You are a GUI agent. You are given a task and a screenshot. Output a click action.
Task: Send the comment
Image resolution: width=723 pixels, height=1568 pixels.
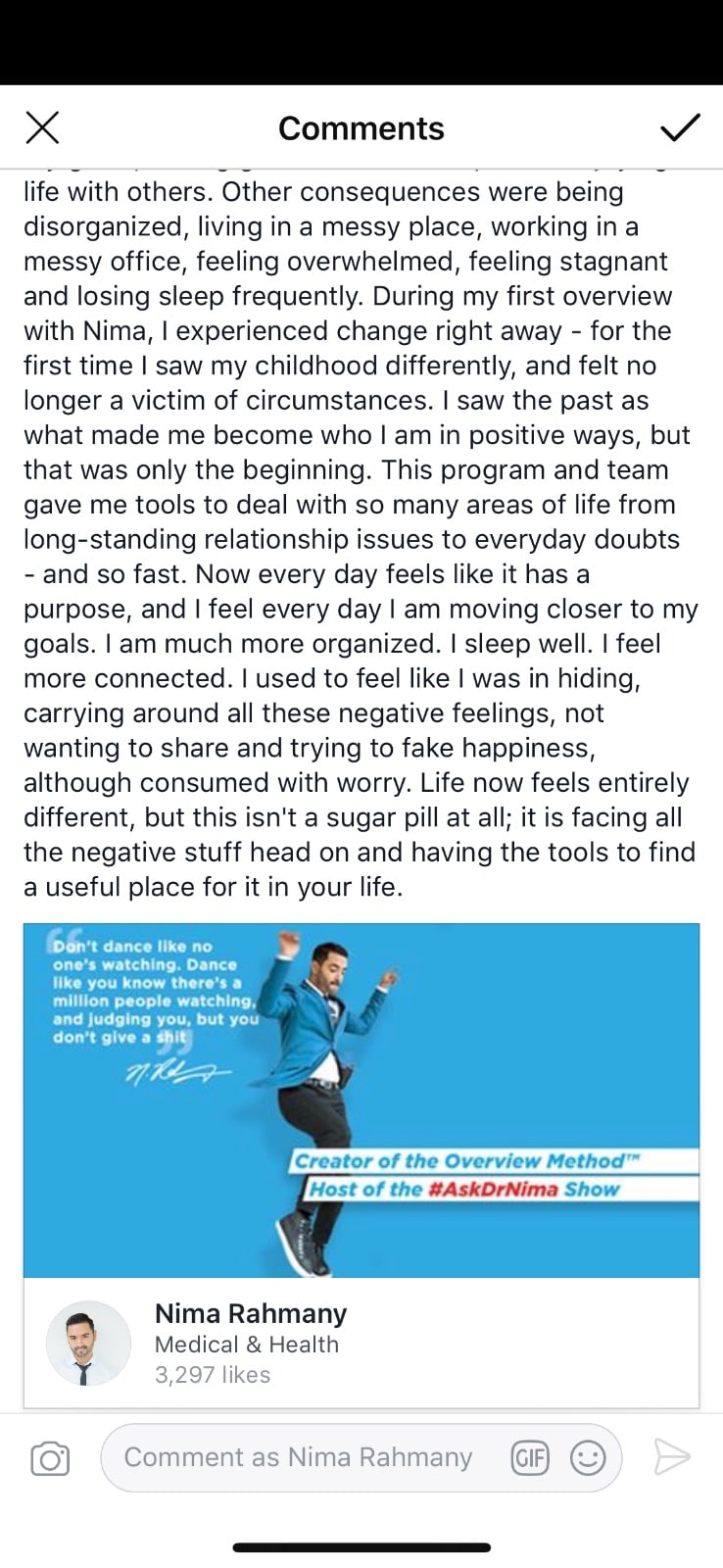pyautogui.click(x=672, y=1457)
